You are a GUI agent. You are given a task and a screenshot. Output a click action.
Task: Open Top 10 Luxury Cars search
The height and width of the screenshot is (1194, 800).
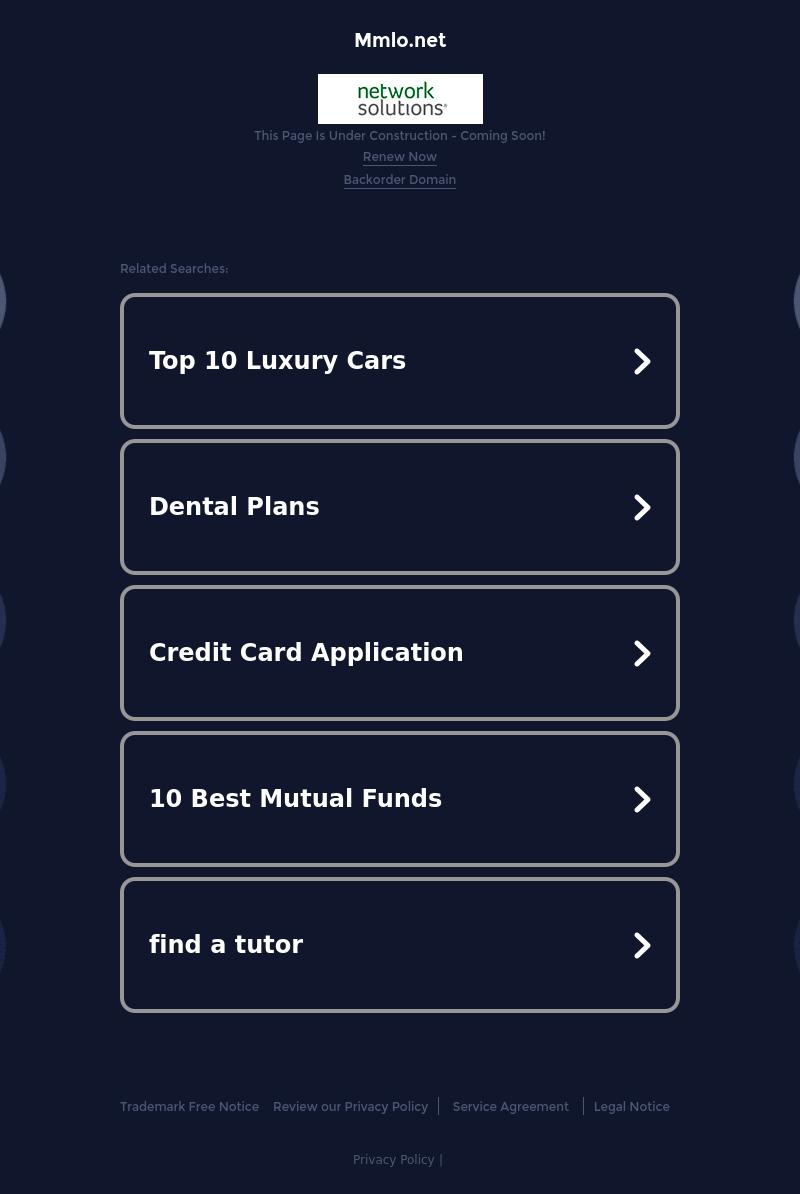pyautogui.click(x=399, y=361)
